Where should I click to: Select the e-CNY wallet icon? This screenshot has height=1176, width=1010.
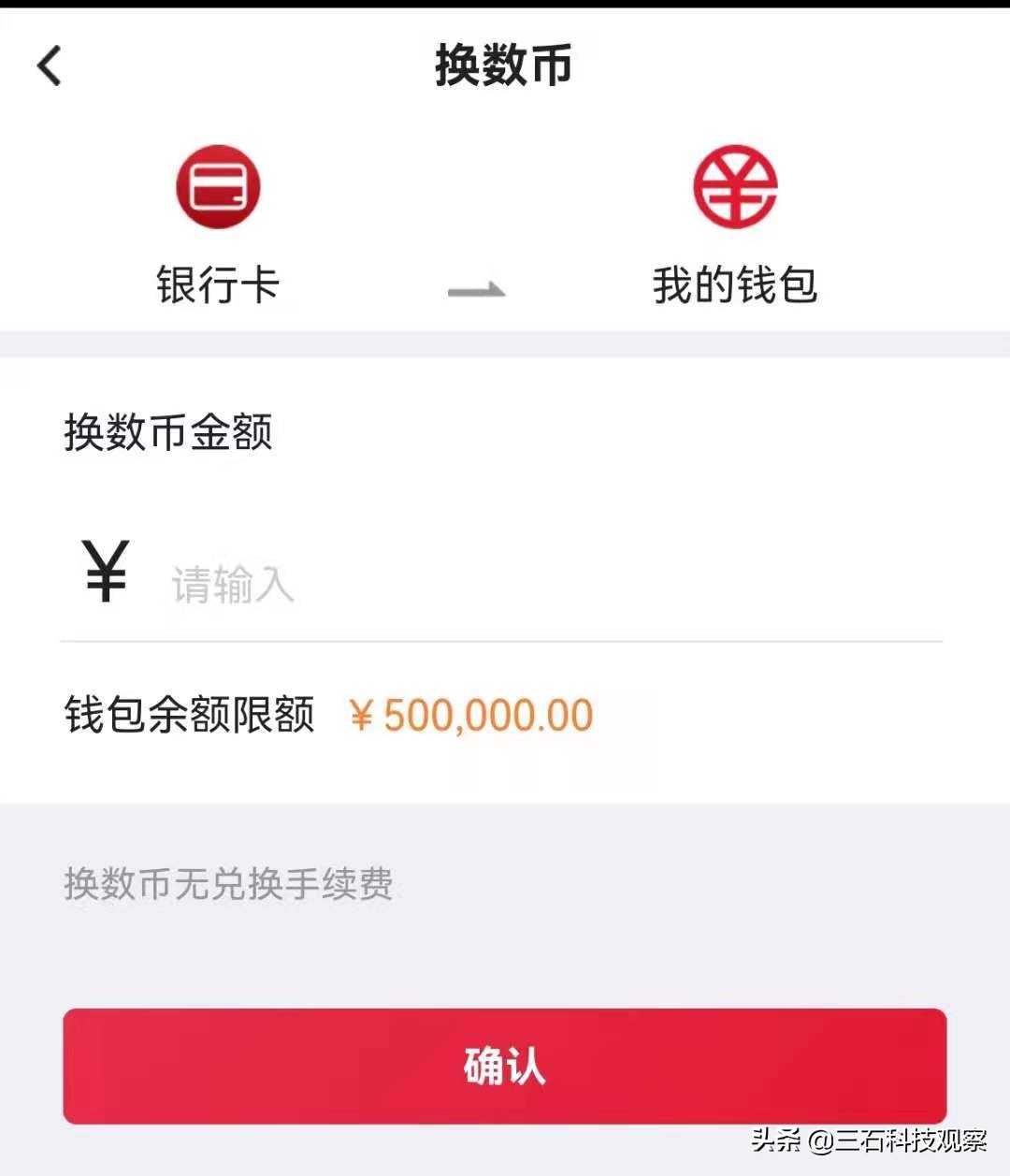point(735,185)
